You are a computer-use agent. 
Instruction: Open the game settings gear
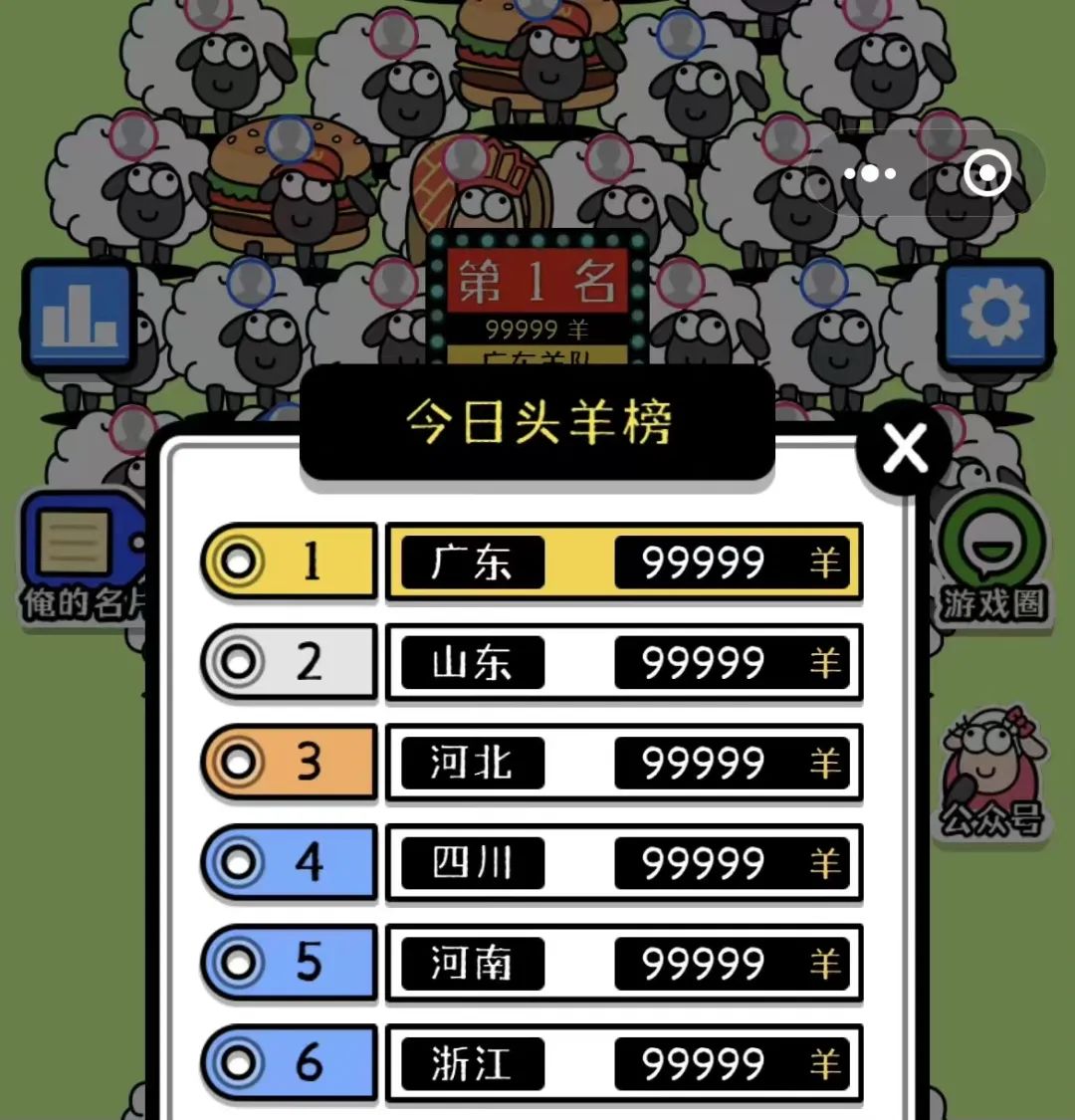click(x=996, y=315)
